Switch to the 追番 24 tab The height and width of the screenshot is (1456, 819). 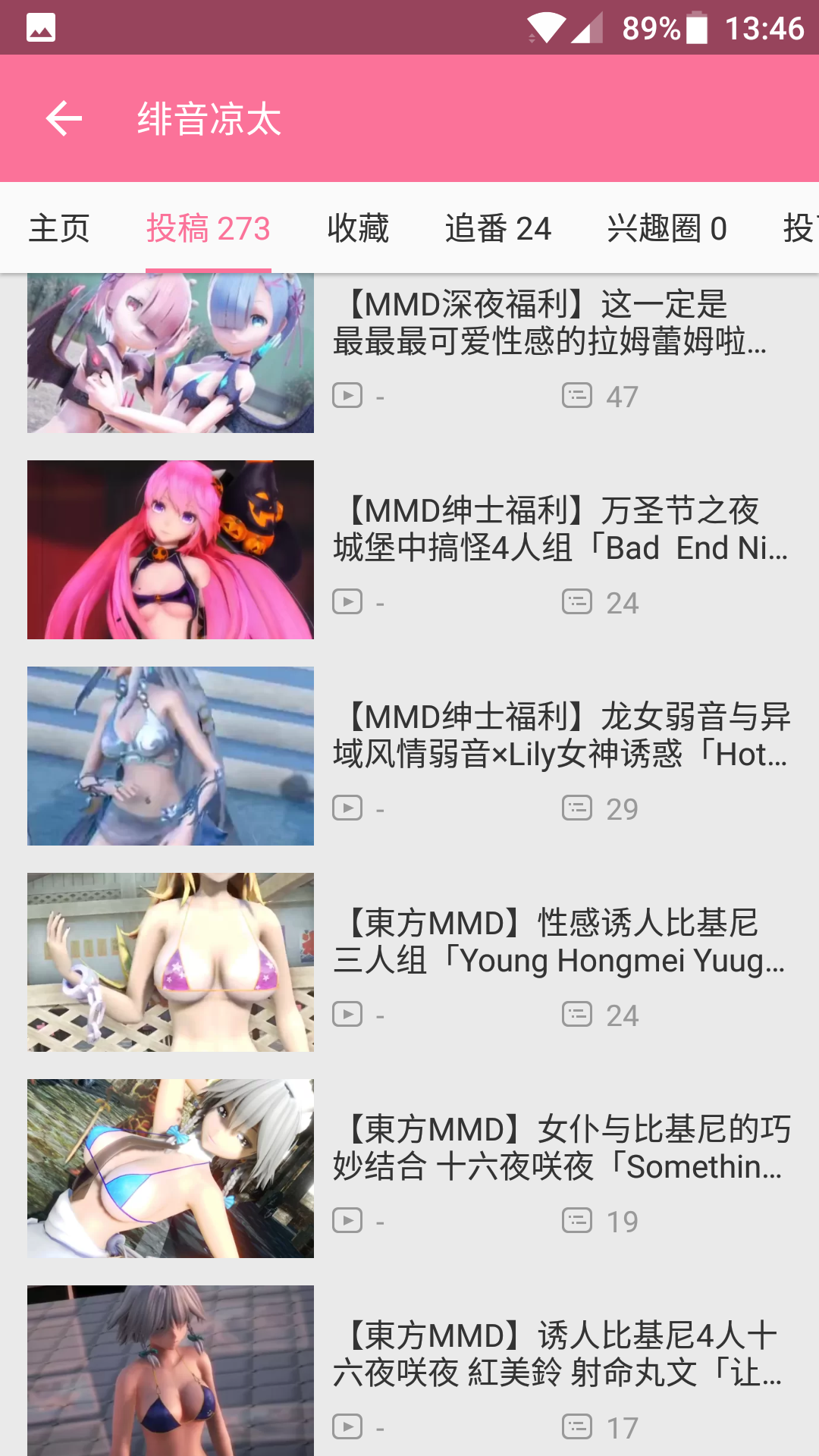498,228
